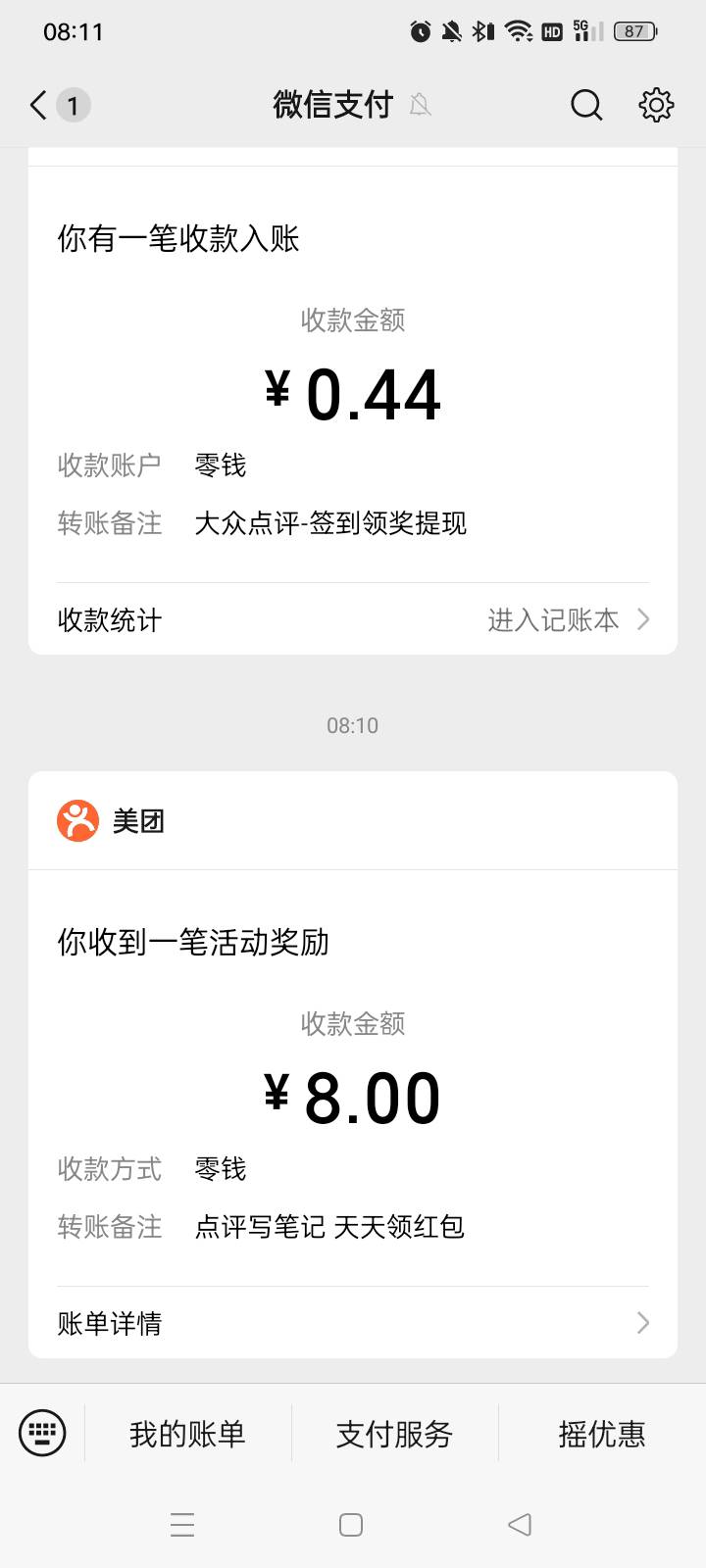This screenshot has width=706, height=1568.
Task: Open the 美团 sender header
Action: tap(353, 820)
